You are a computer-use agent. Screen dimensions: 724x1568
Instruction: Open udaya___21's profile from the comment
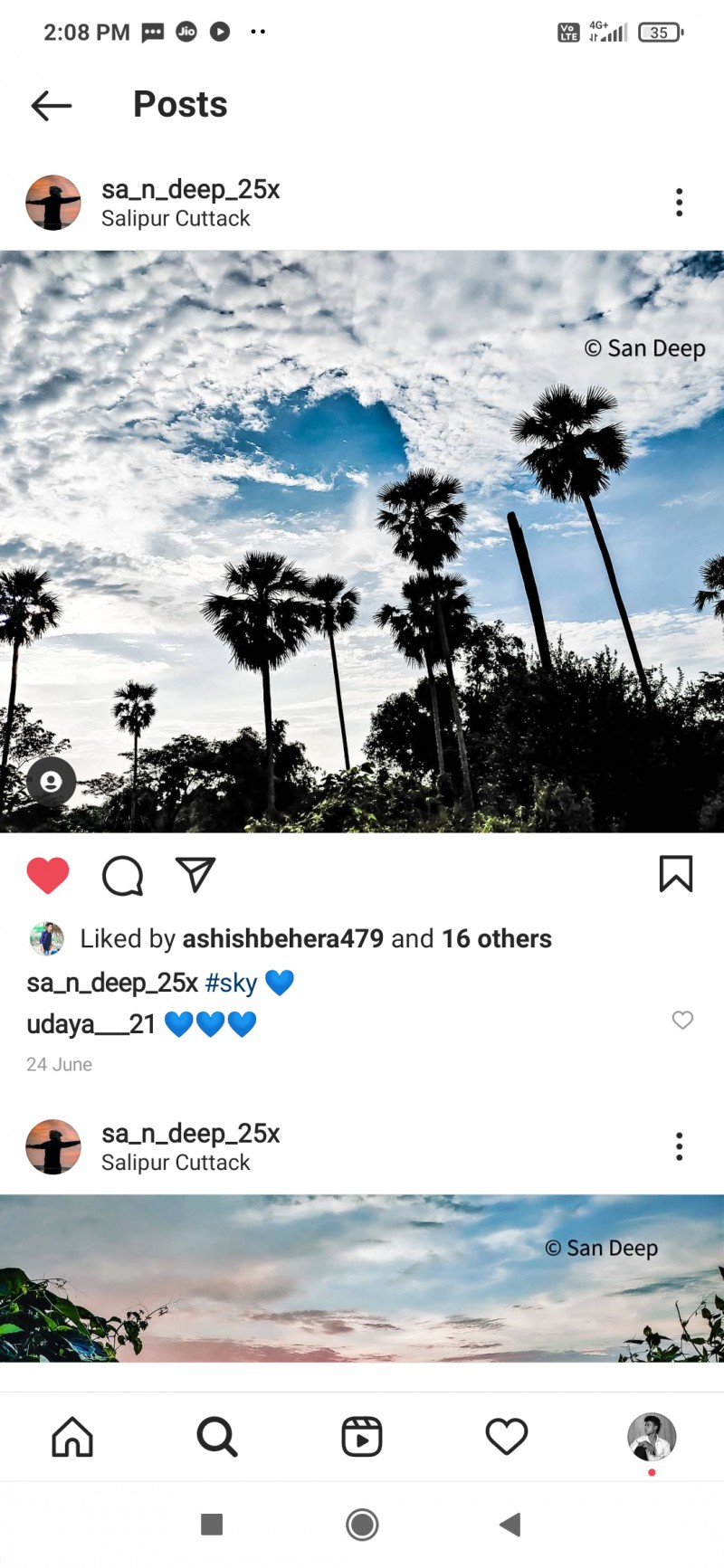(x=90, y=1024)
